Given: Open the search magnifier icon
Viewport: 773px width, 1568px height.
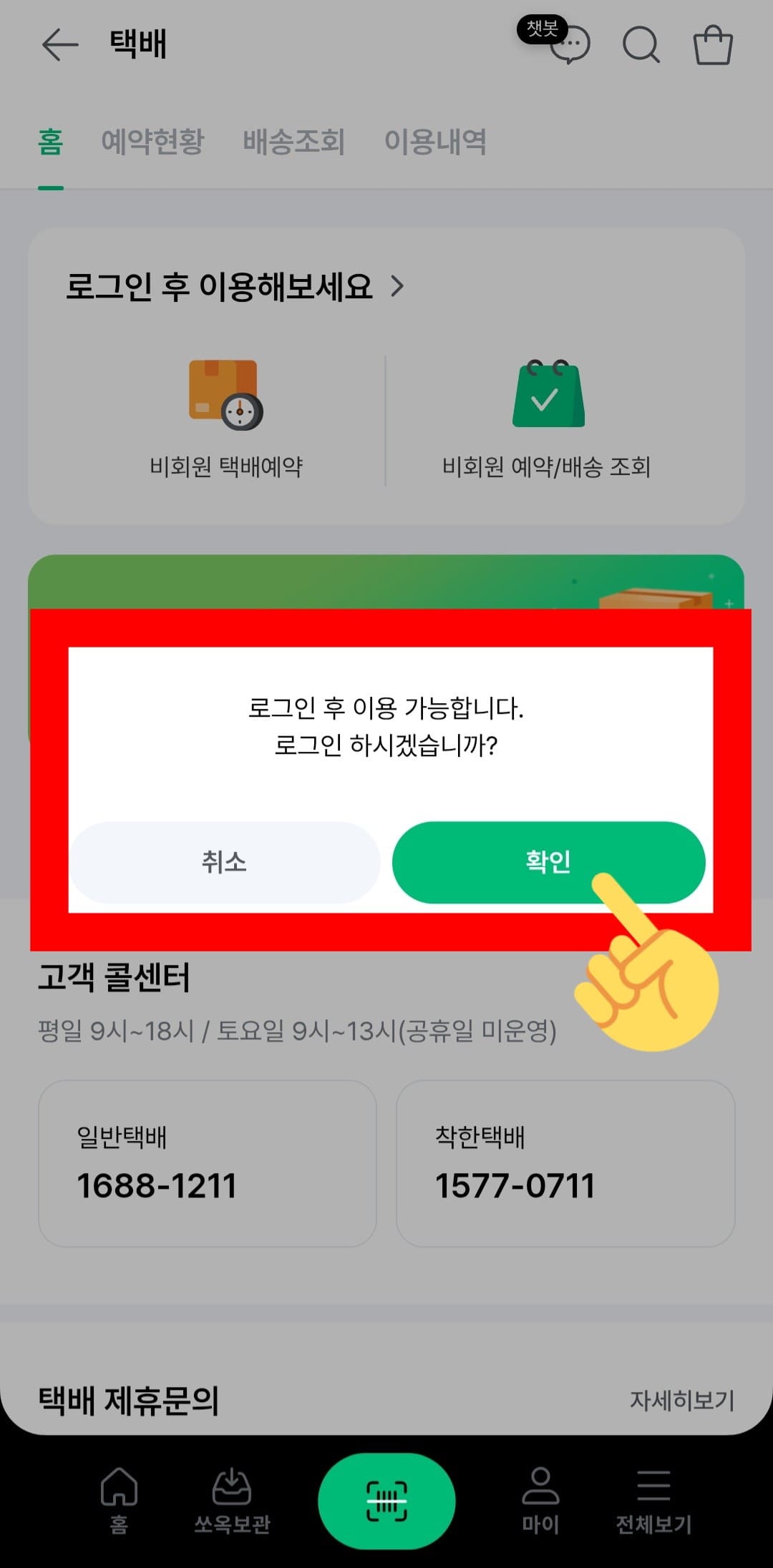Looking at the screenshot, I should (641, 46).
